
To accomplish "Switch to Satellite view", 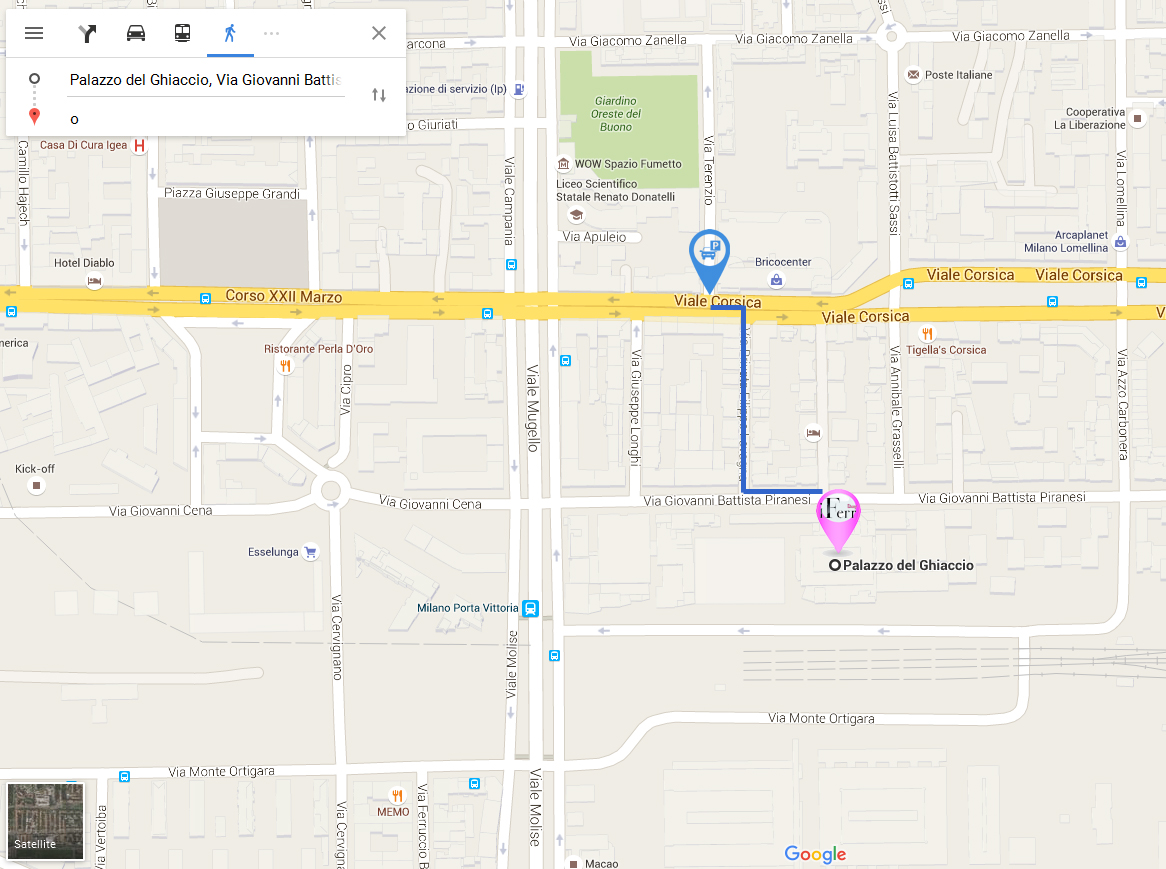I will point(45,822).
